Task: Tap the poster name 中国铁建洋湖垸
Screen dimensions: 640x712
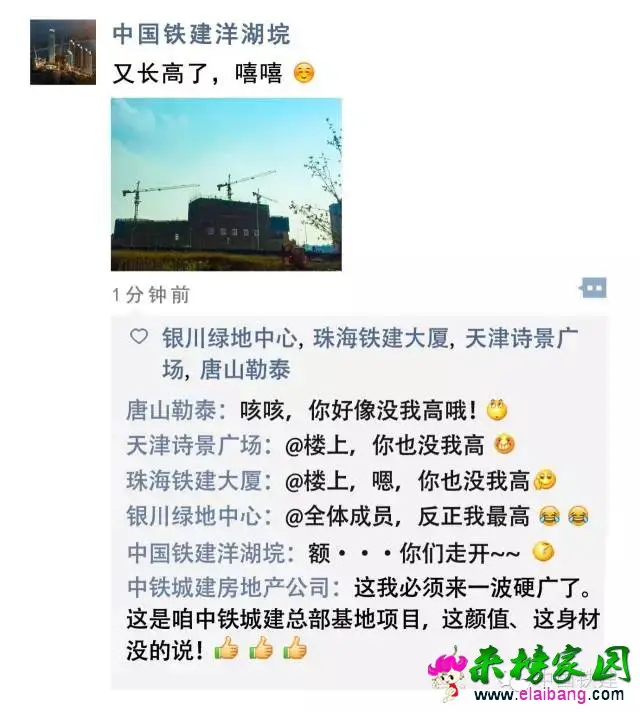Action: click(200, 34)
